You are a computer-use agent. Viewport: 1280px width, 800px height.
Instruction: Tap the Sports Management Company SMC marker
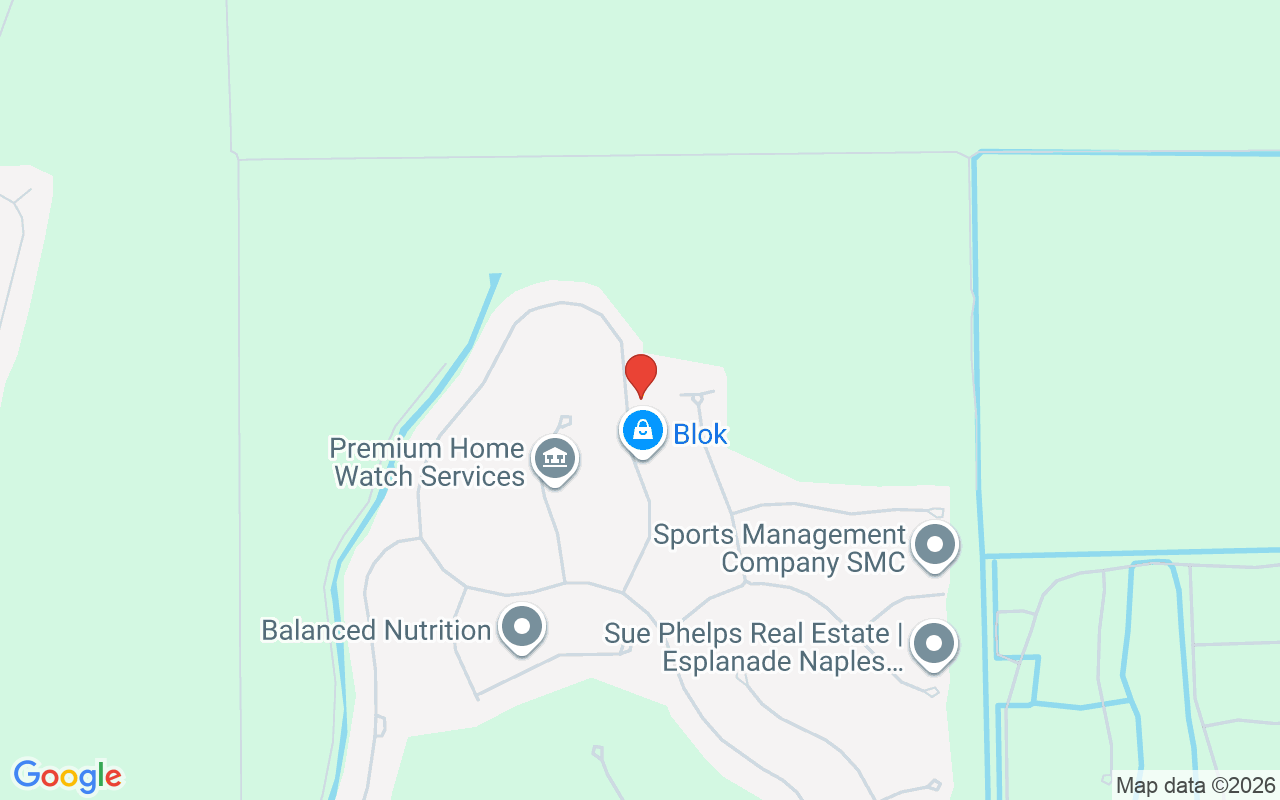[x=935, y=546]
